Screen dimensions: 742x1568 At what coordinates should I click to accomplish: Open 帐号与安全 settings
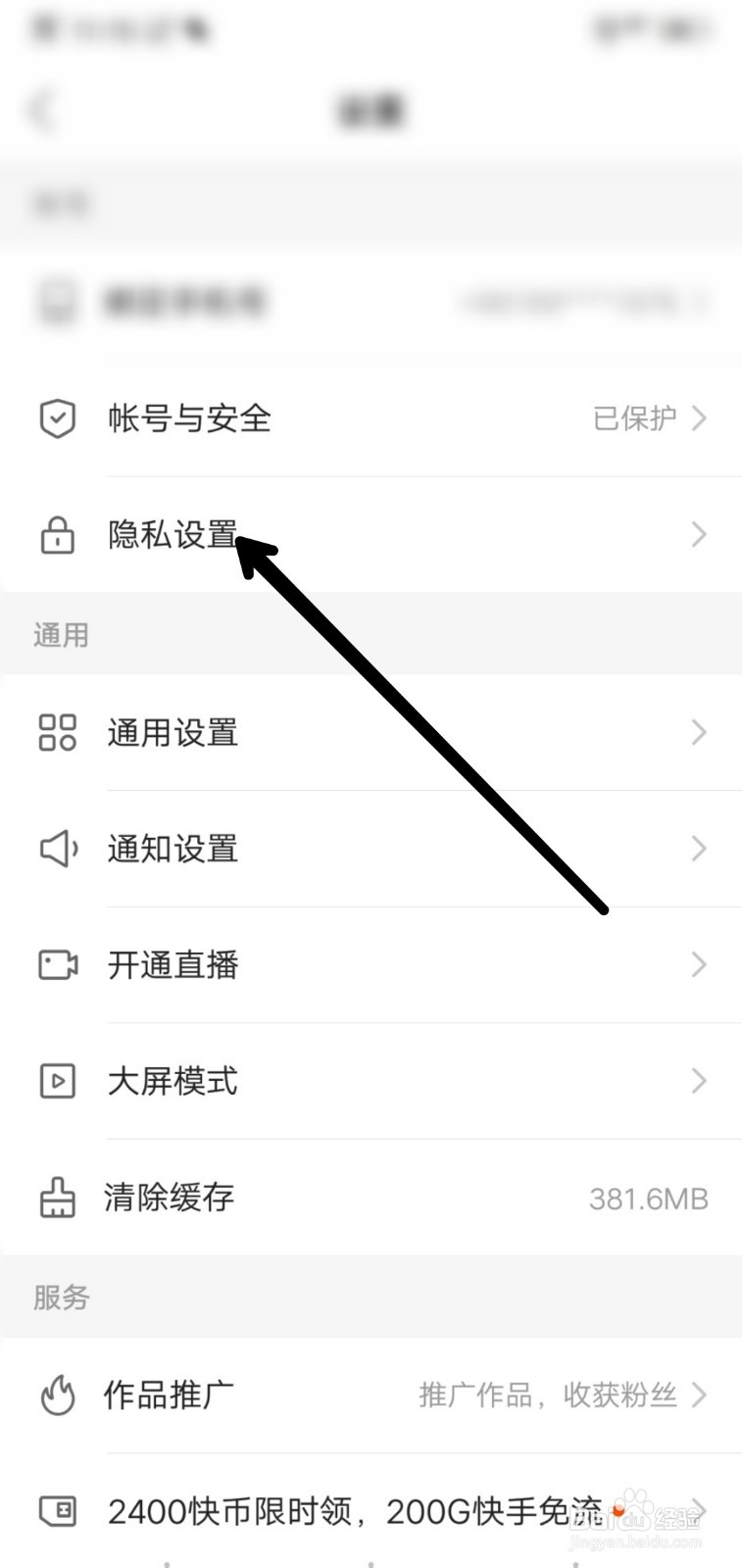point(189,418)
